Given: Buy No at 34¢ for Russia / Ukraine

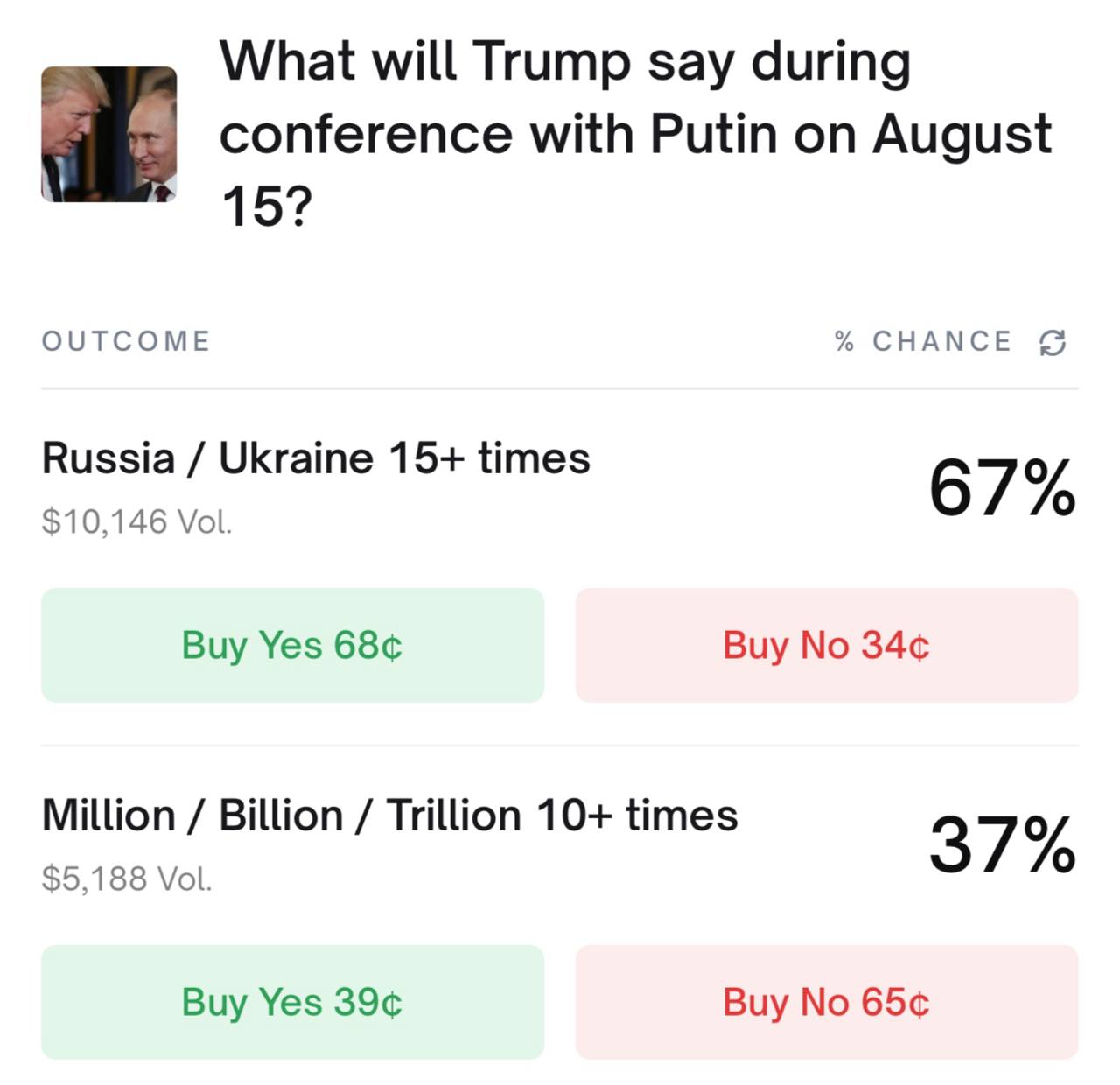Looking at the screenshot, I should pos(826,646).
